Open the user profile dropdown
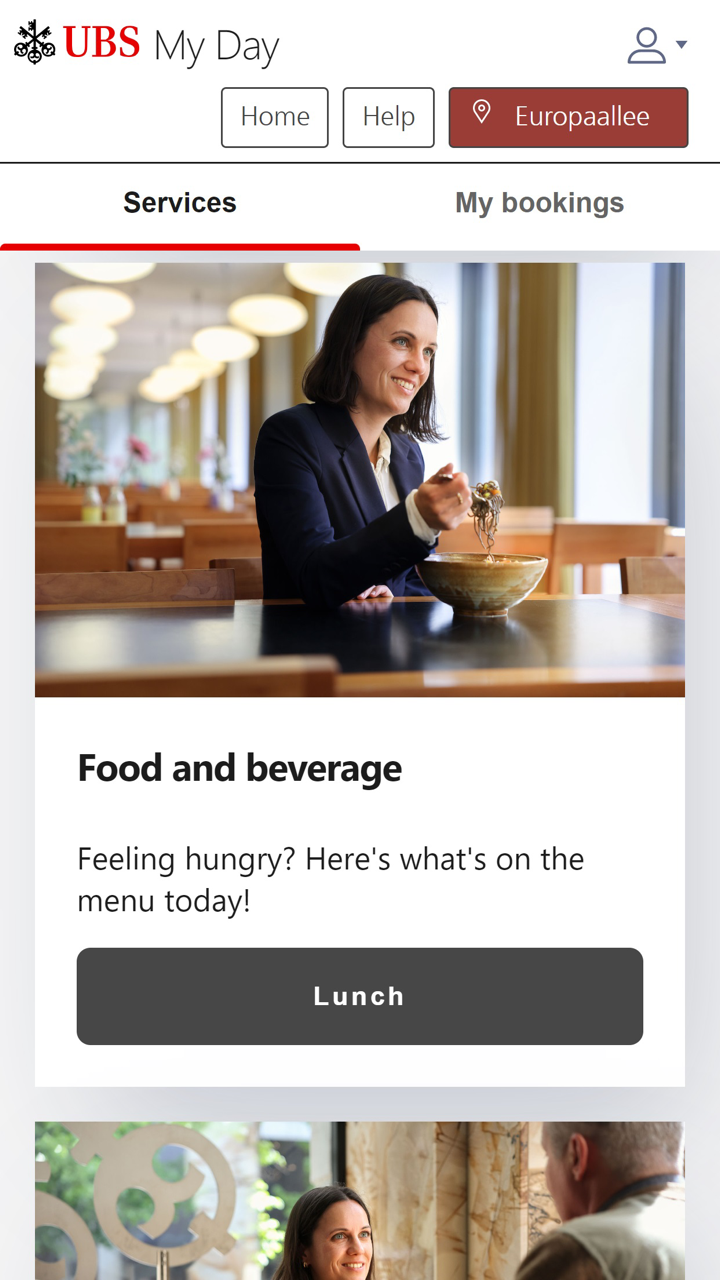Image resolution: width=720 pixels, height=1280 pixels. [657, 45]
